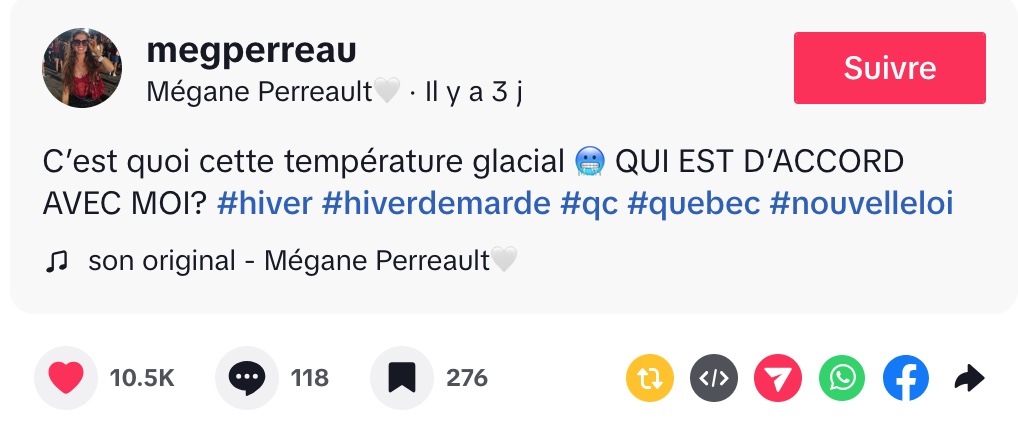Open the comments bubble icon
1018x426 pixels.
pyautogui.click(x=246, y=378)
